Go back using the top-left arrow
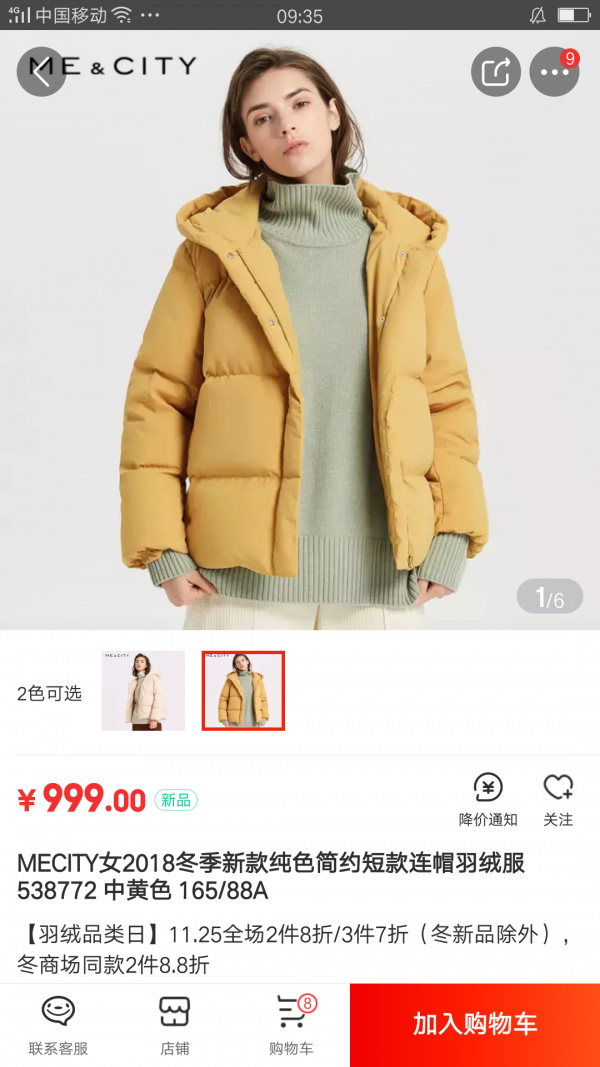600x1067 pixels. click(41, 72)
